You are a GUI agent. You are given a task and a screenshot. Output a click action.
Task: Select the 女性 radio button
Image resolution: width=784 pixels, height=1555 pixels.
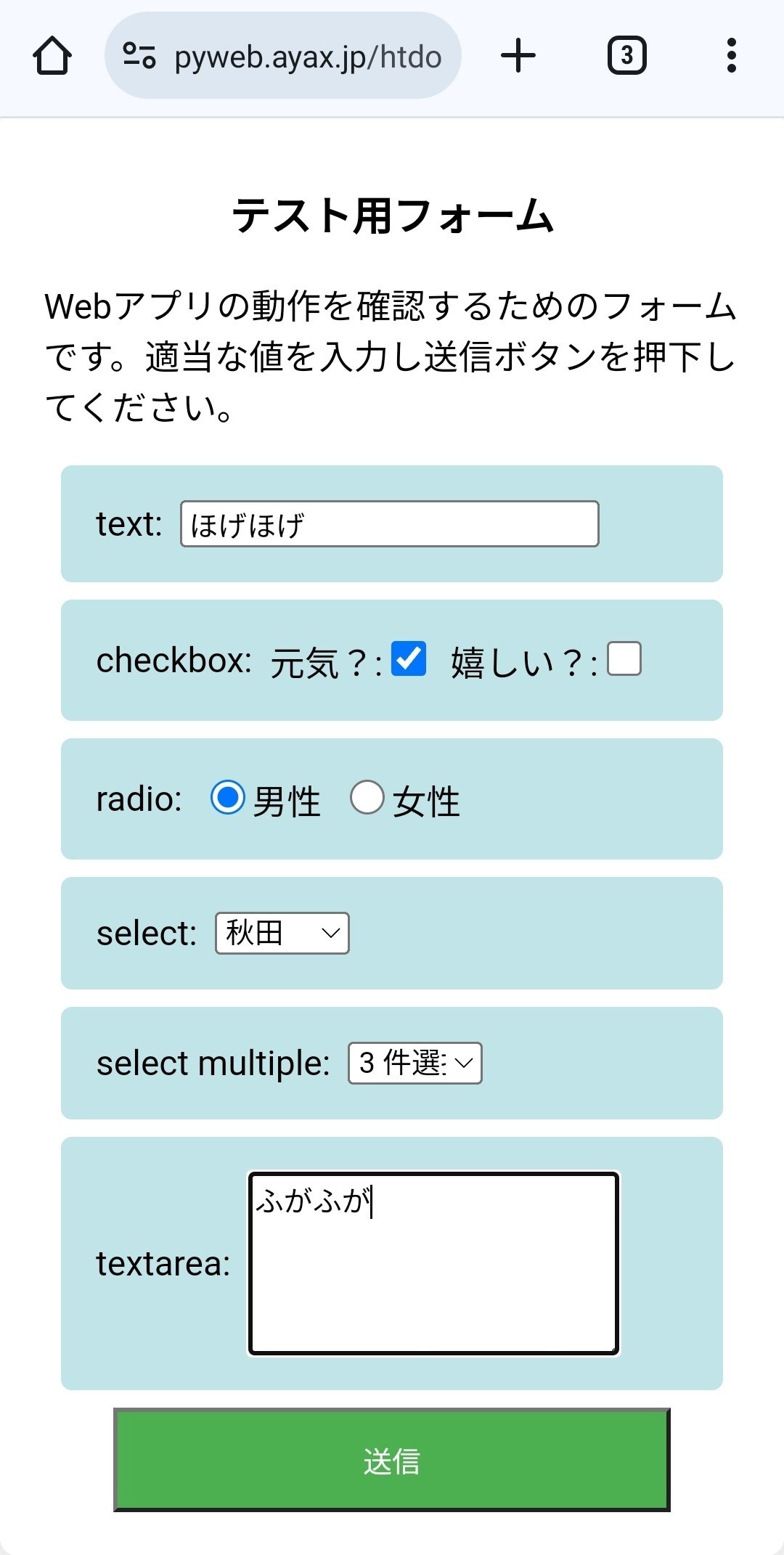tap(369, 799)
